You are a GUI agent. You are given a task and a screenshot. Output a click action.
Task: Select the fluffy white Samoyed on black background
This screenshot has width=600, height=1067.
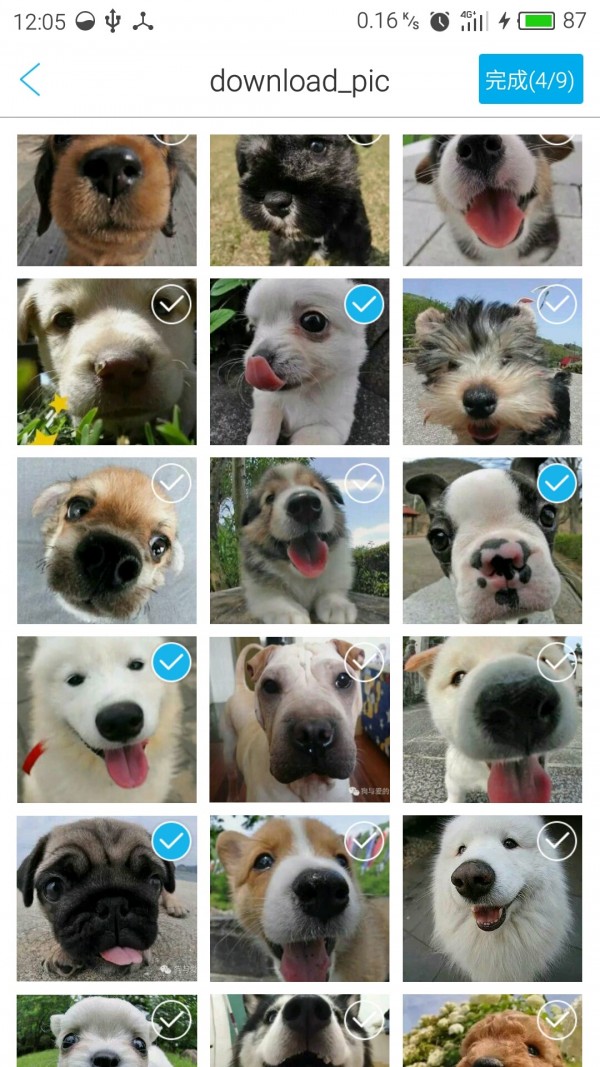pyautogui.click(x=557, y=841)
